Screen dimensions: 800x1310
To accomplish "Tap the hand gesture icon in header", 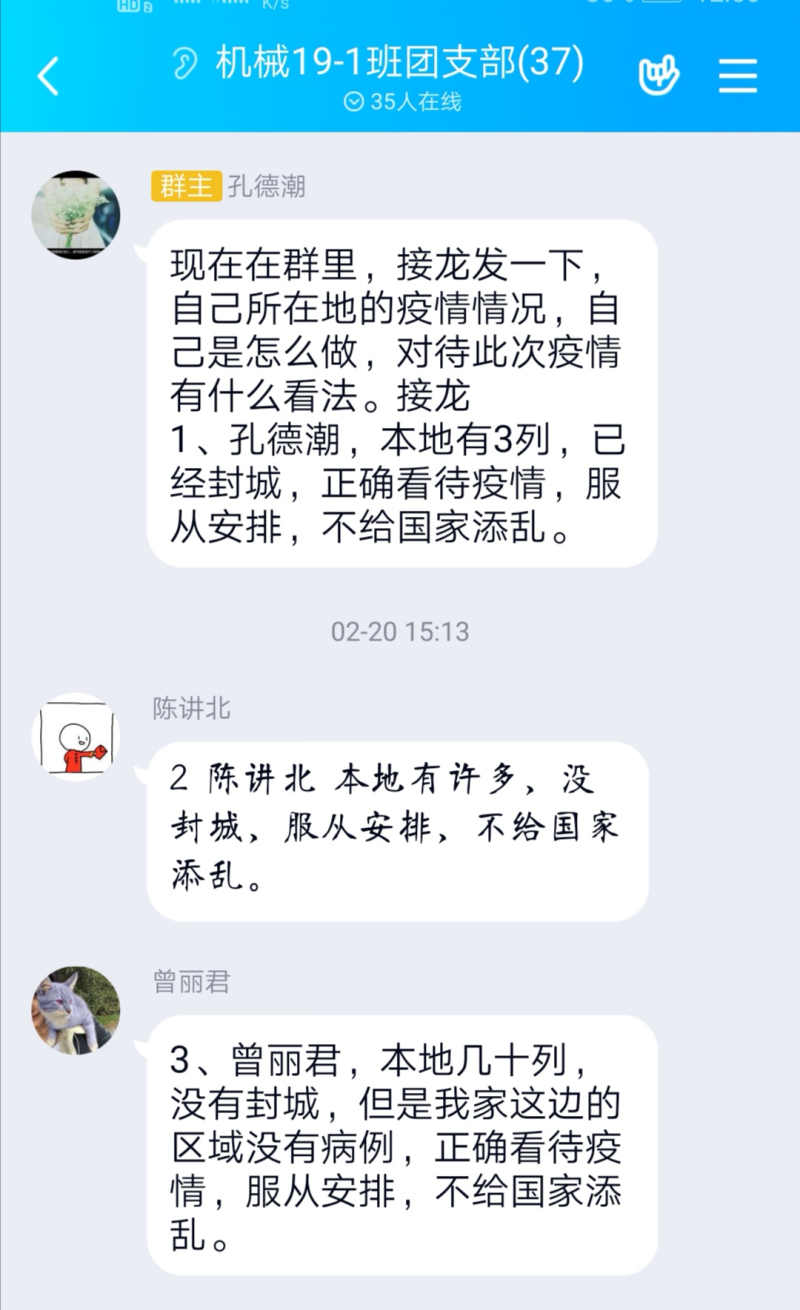I will [659, 75].
